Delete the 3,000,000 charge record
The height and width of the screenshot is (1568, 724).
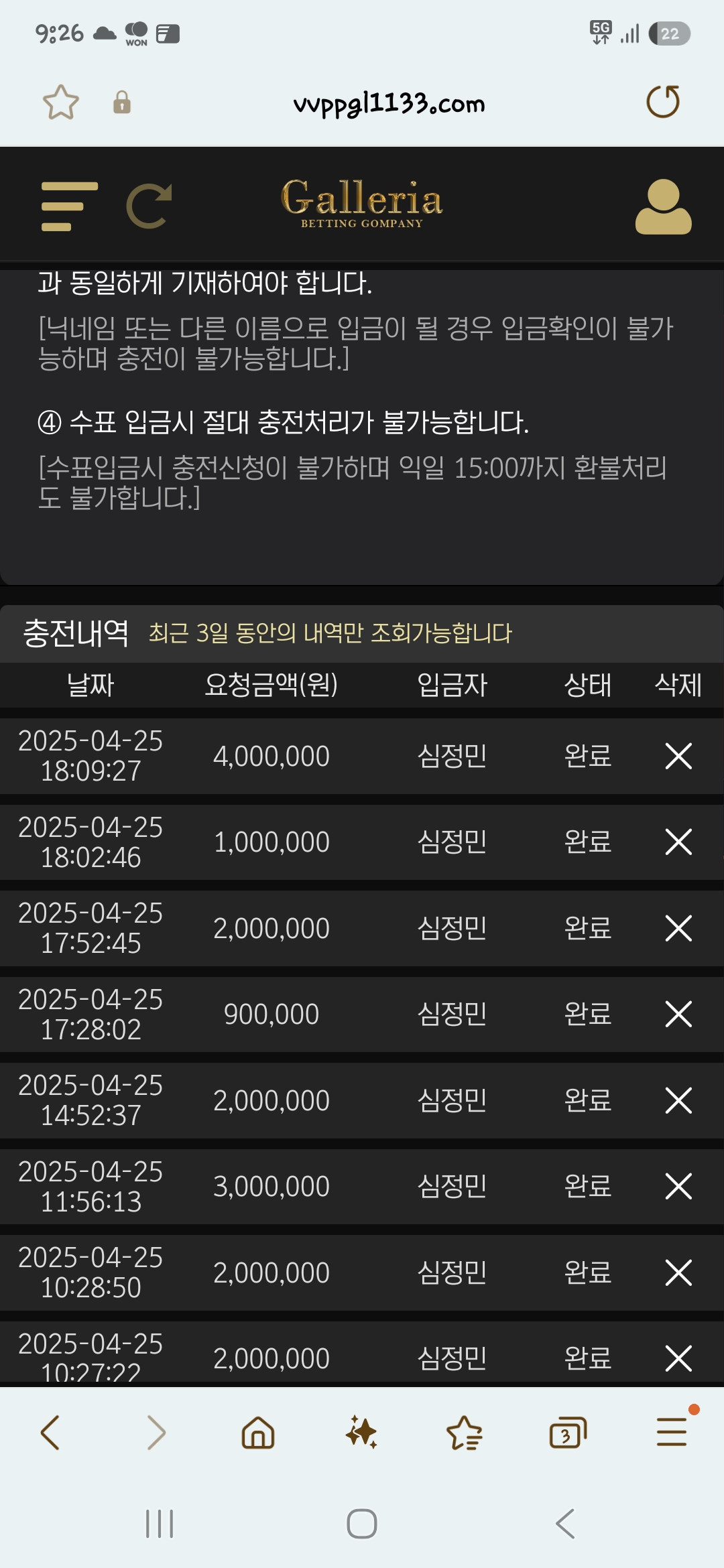pyautogui.click(x=678, y=1186)
